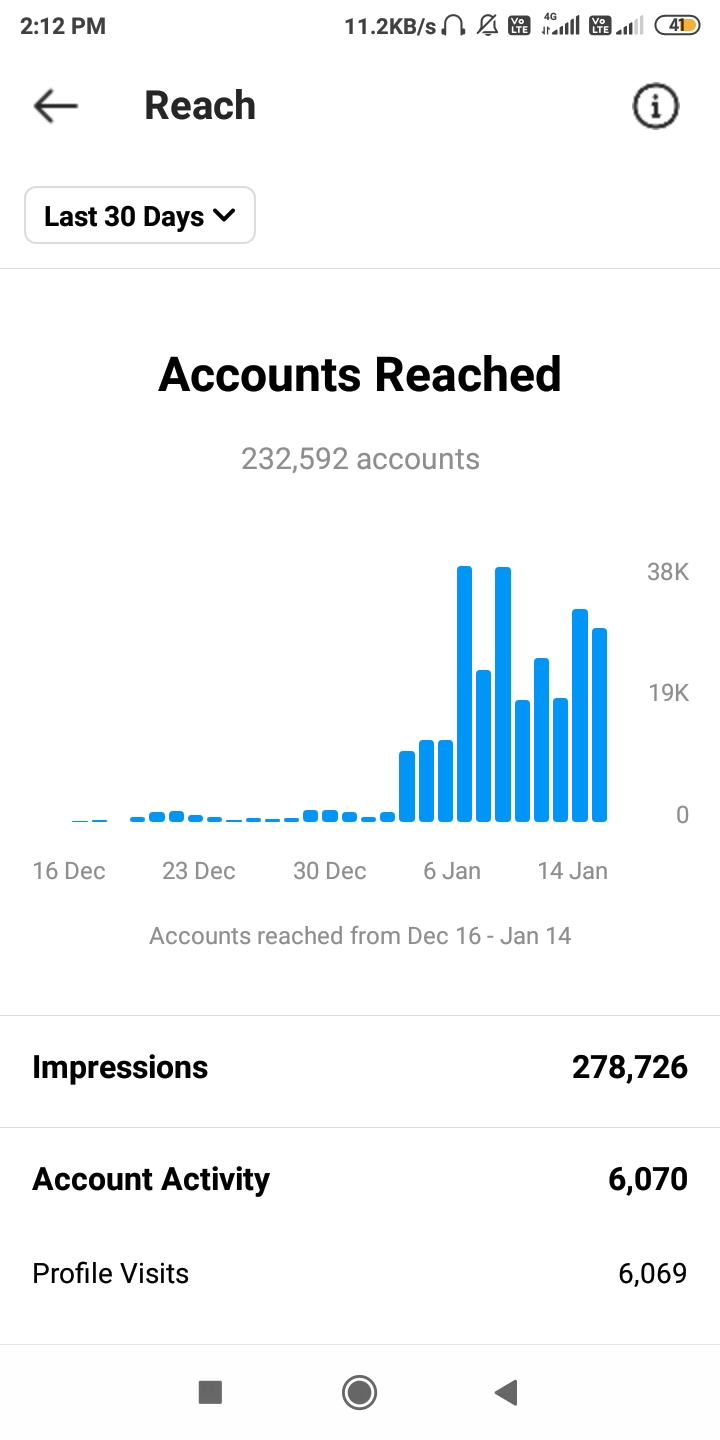Viewport: 720px width, 1440px height.
Task: Open the info icon about Reach
Action: pos(656,106)
